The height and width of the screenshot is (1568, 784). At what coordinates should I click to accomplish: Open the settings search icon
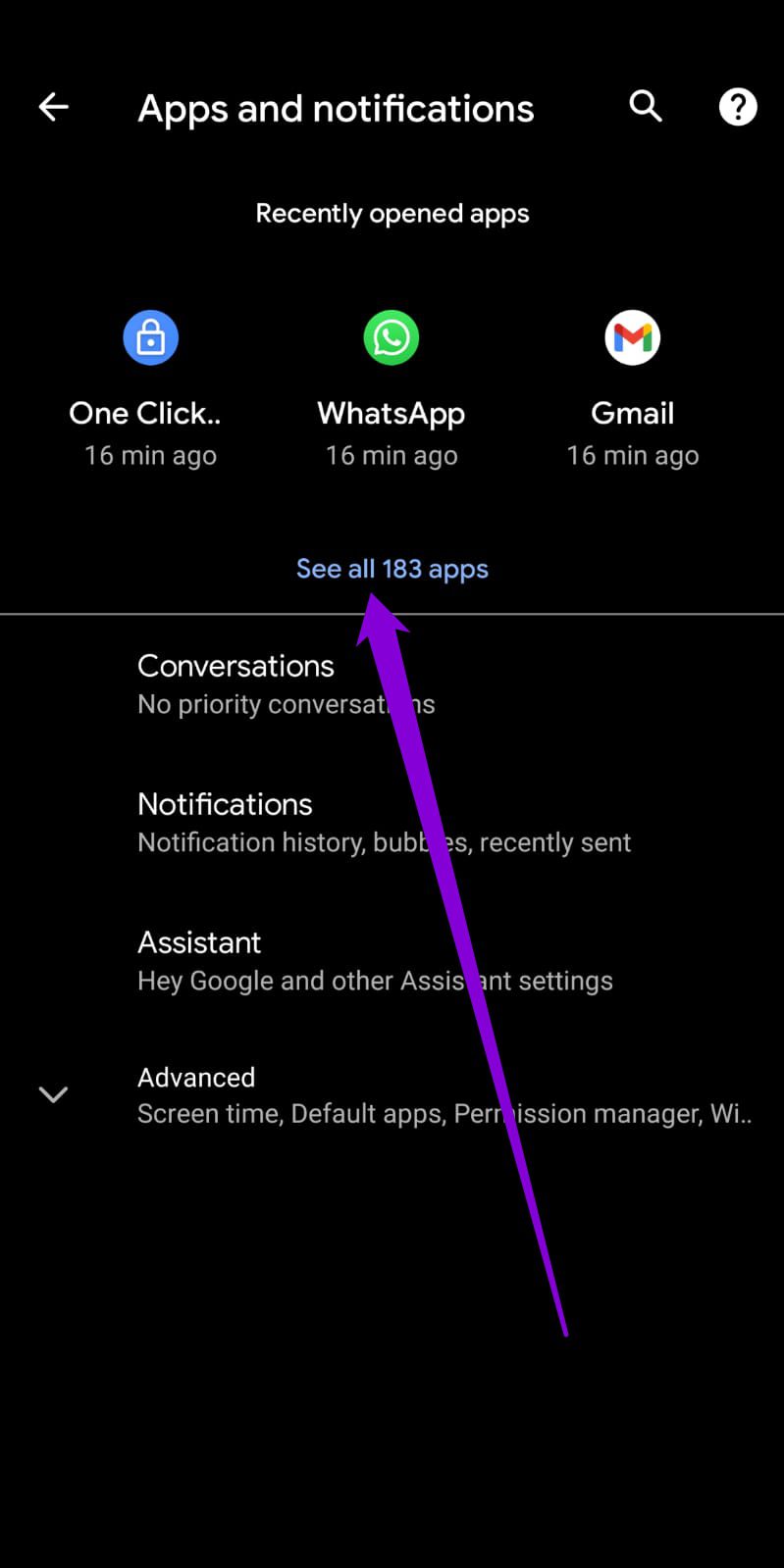point(646,107)
